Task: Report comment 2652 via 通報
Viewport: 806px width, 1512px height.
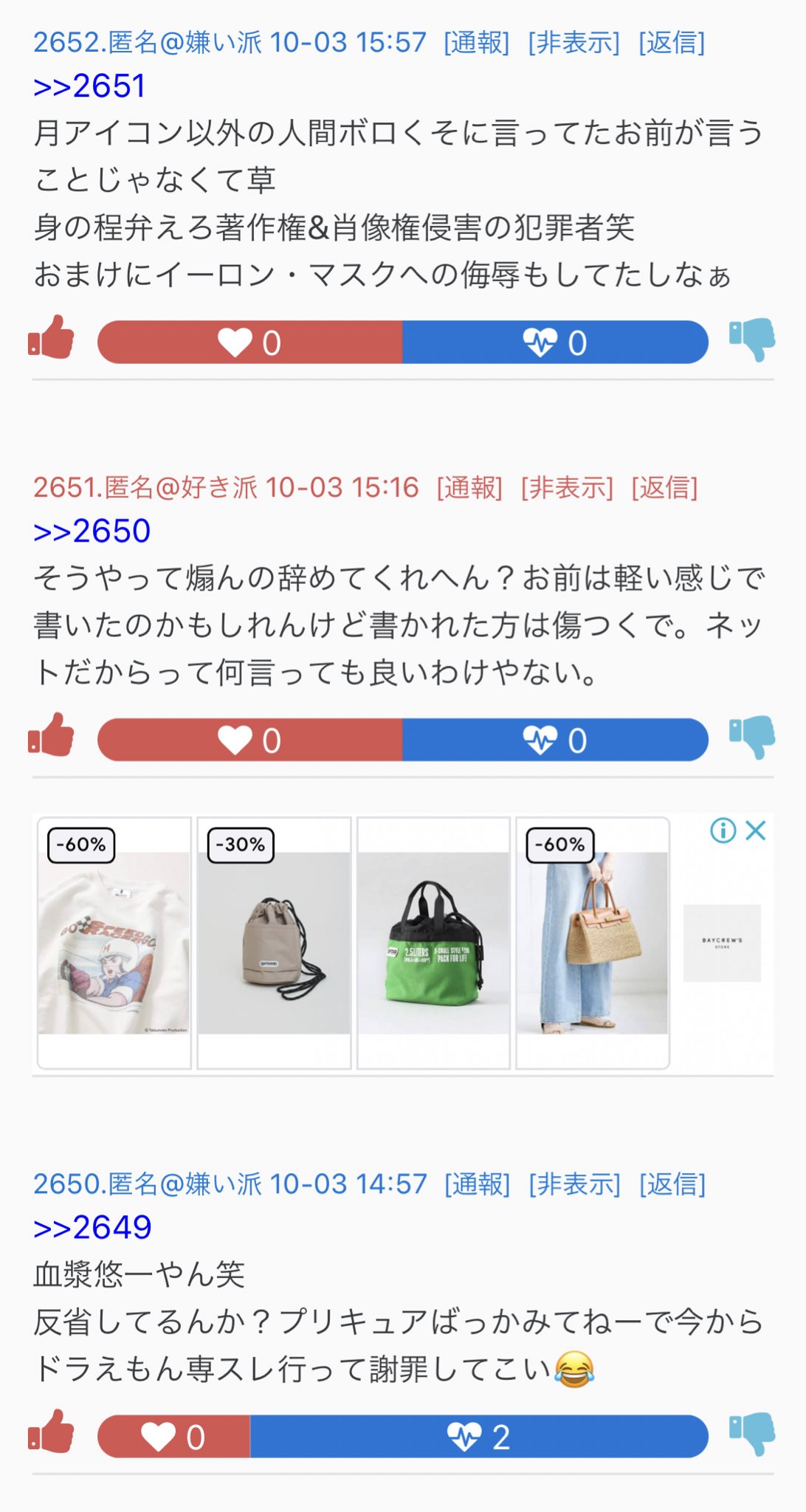Action: coord(477,43)
